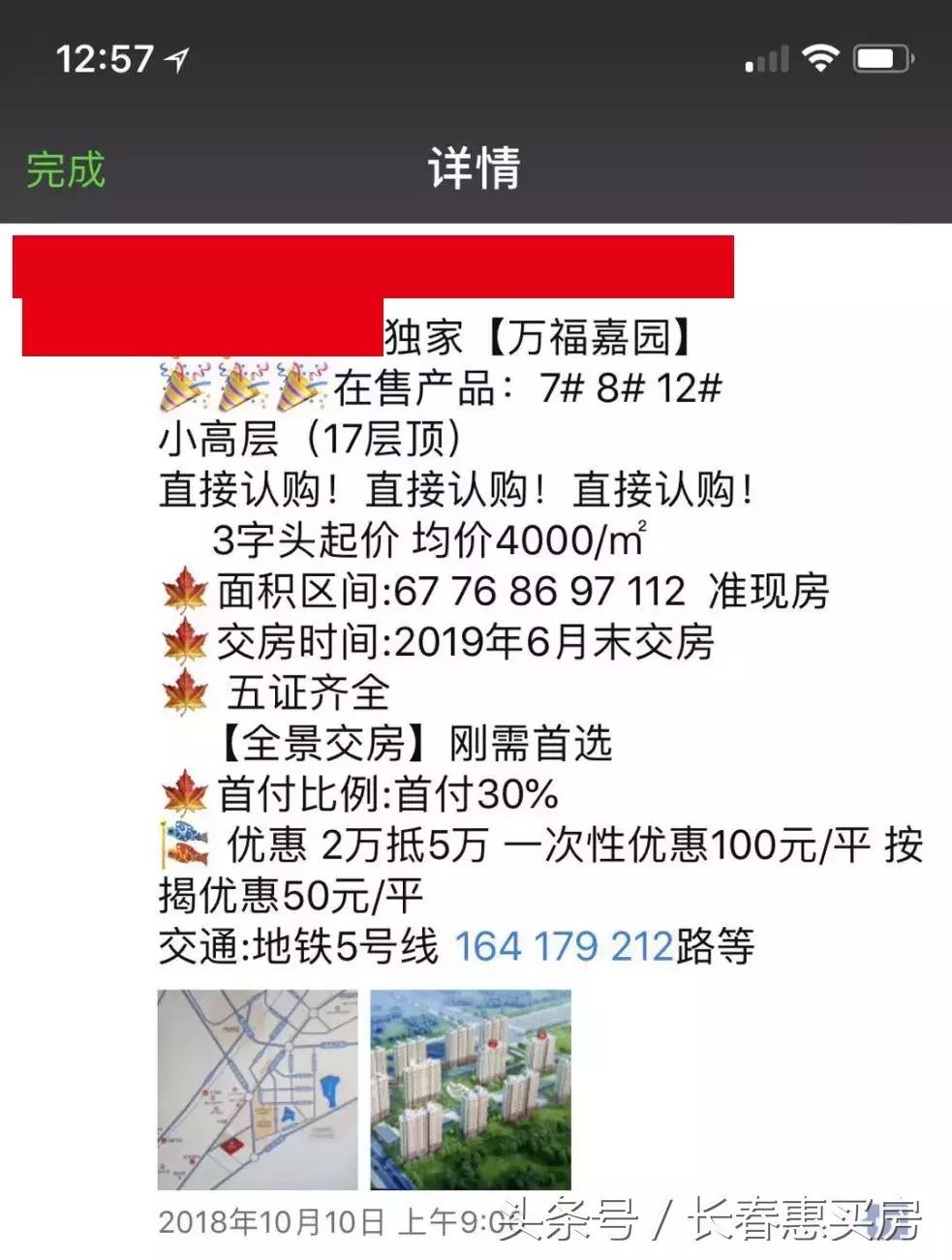Open the blue bus route link 164 179 212

(x=566, y=946)
